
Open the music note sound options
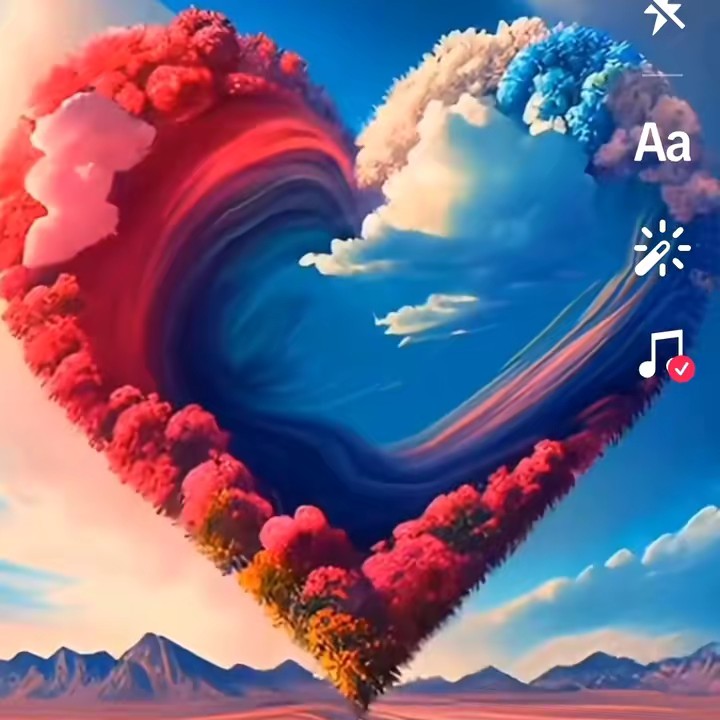coord(664,355)
